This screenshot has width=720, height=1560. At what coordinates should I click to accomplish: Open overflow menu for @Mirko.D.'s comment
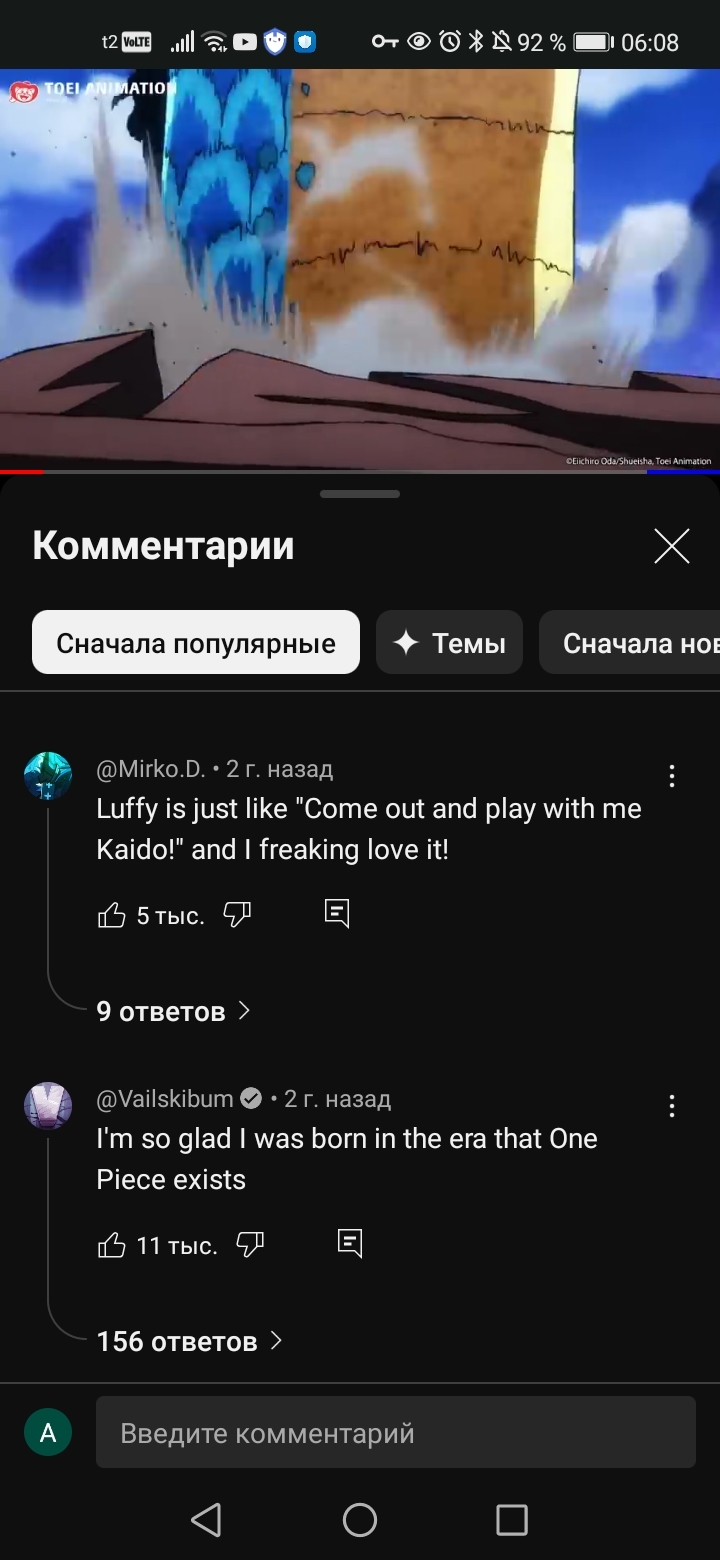(x=671, y=776)
